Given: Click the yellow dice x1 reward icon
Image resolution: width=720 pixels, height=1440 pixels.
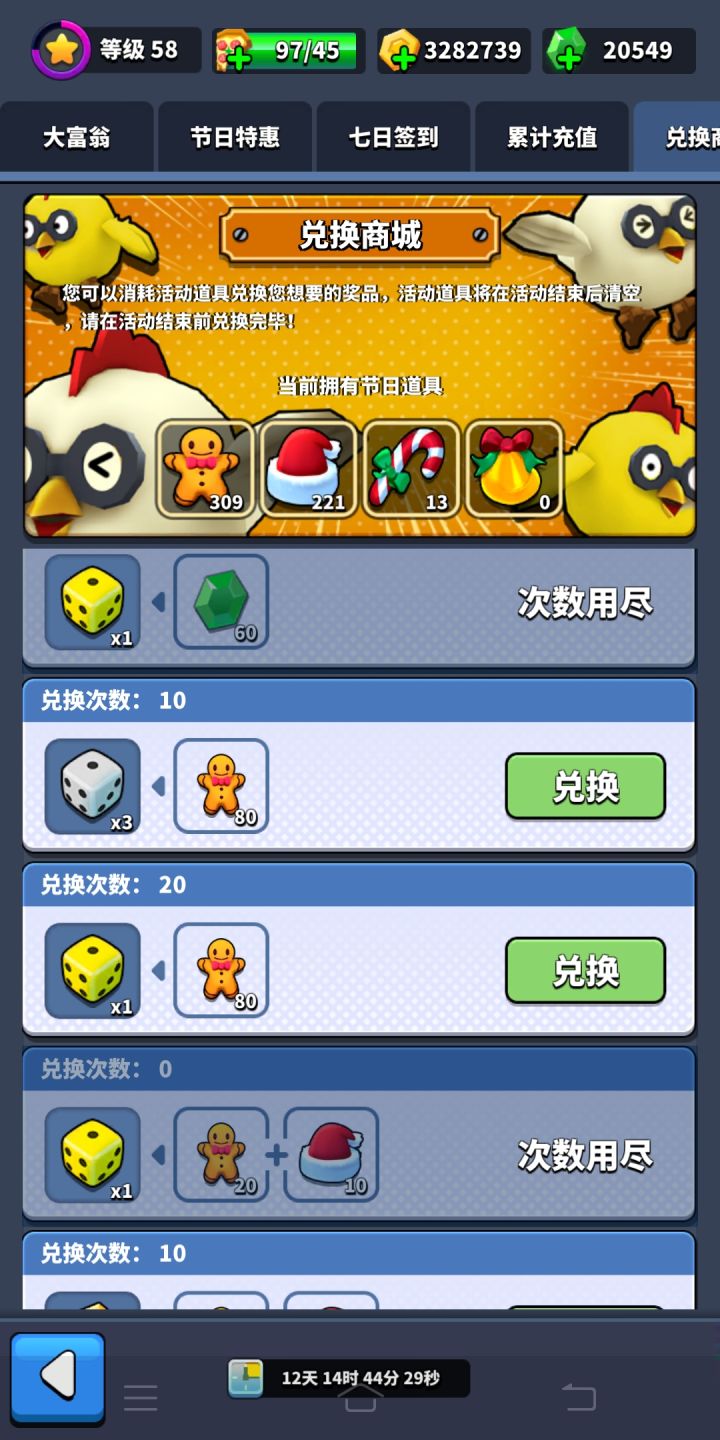Looking at the screenshot, I should point(90,600).
